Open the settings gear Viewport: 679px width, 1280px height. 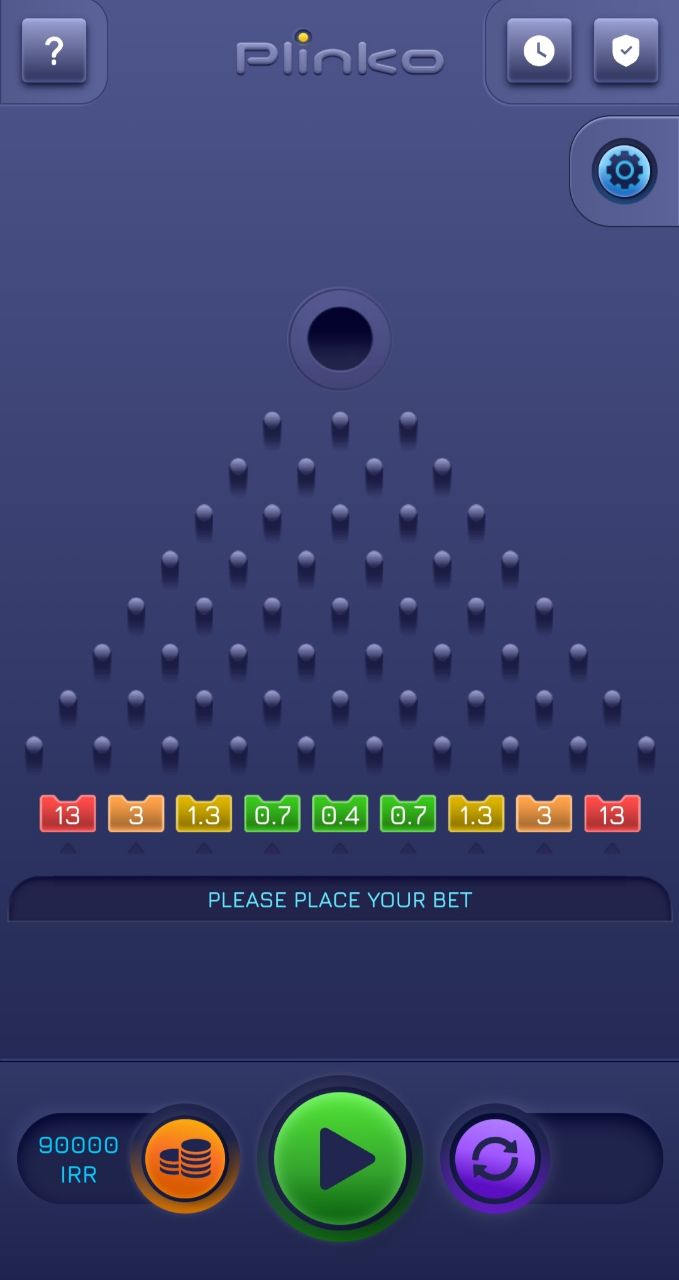[625, 172]
